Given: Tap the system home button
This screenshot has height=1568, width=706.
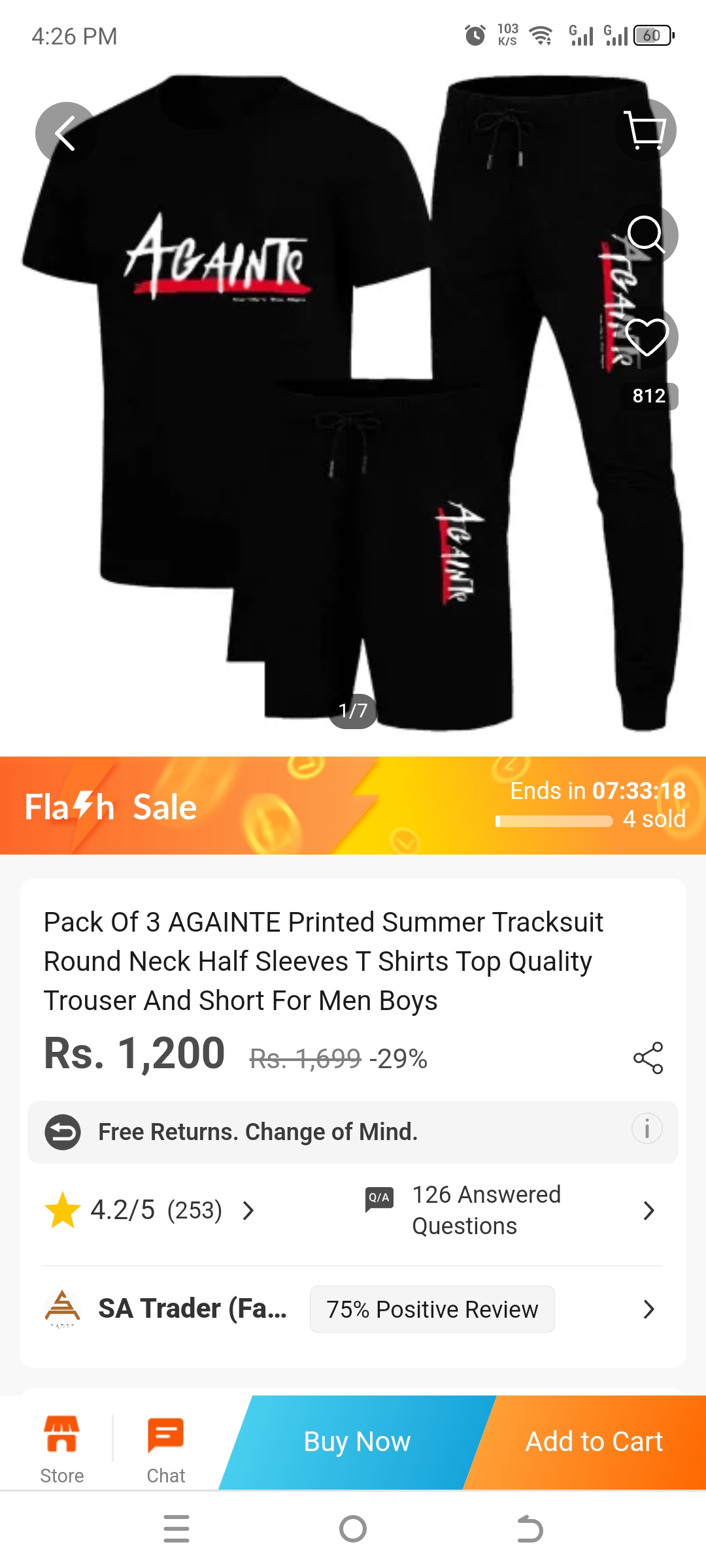Looking at the screenshot, I should [353, 1529].
